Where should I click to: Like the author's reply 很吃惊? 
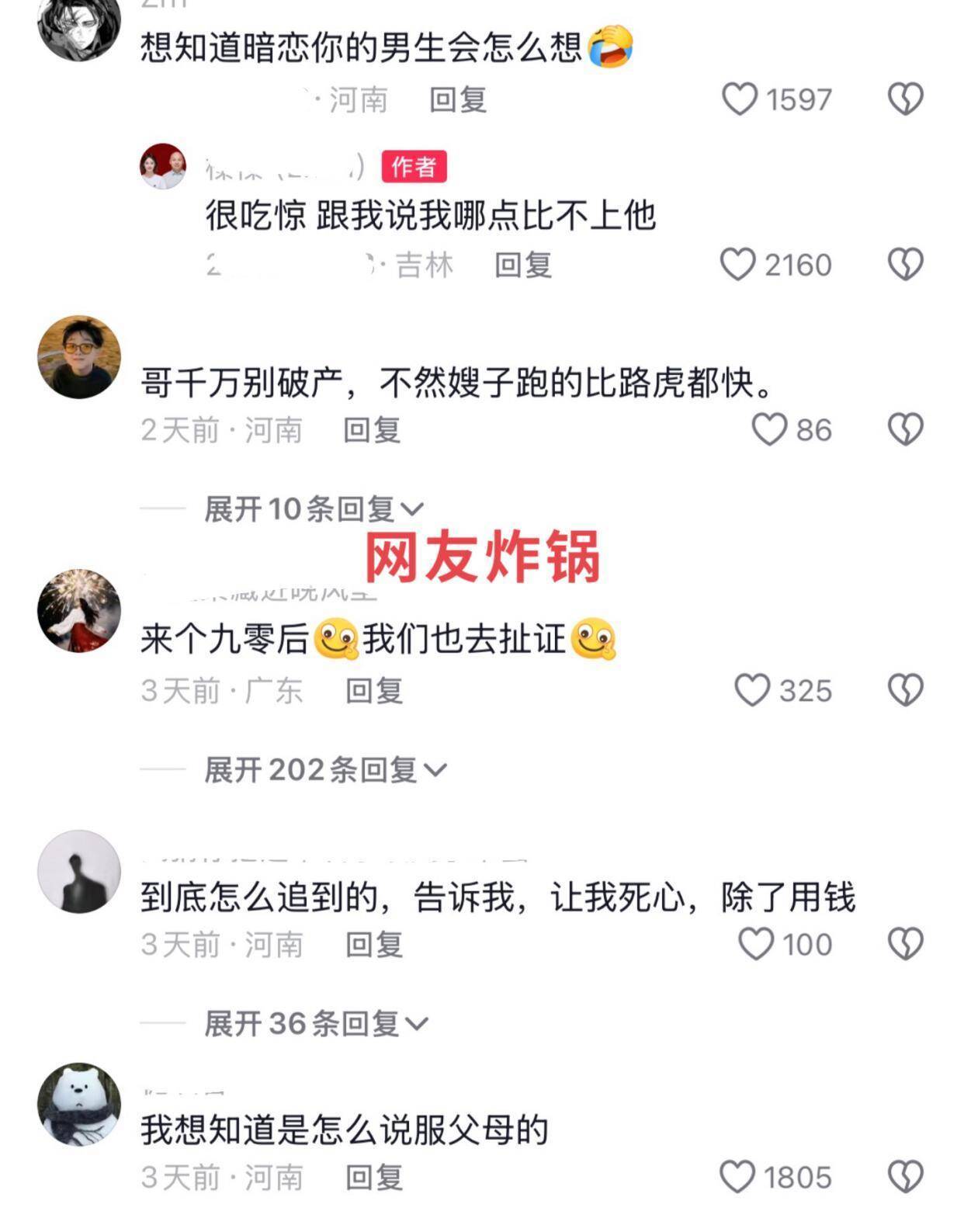pos(737,264)
